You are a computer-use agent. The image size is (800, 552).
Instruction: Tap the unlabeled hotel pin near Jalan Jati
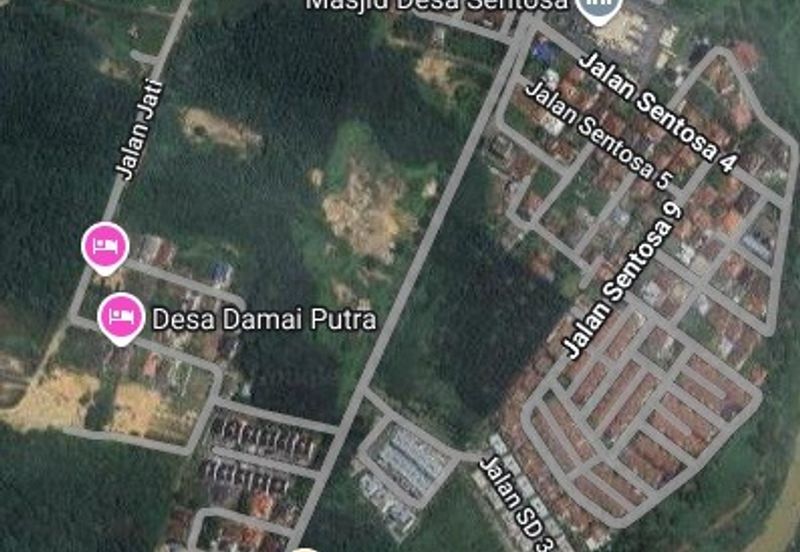[105, 246]
